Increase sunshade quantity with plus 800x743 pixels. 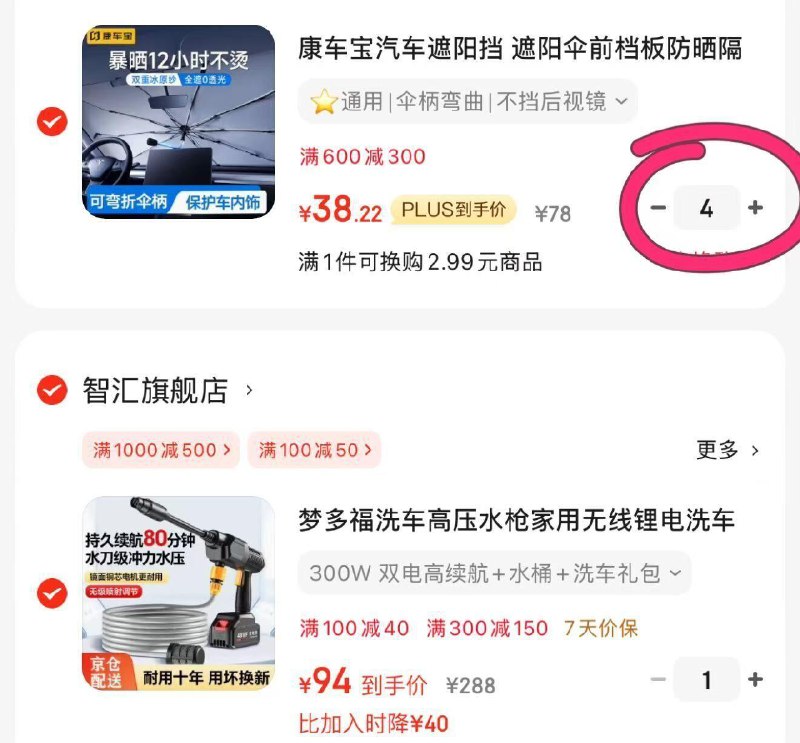tap(755, 208)
